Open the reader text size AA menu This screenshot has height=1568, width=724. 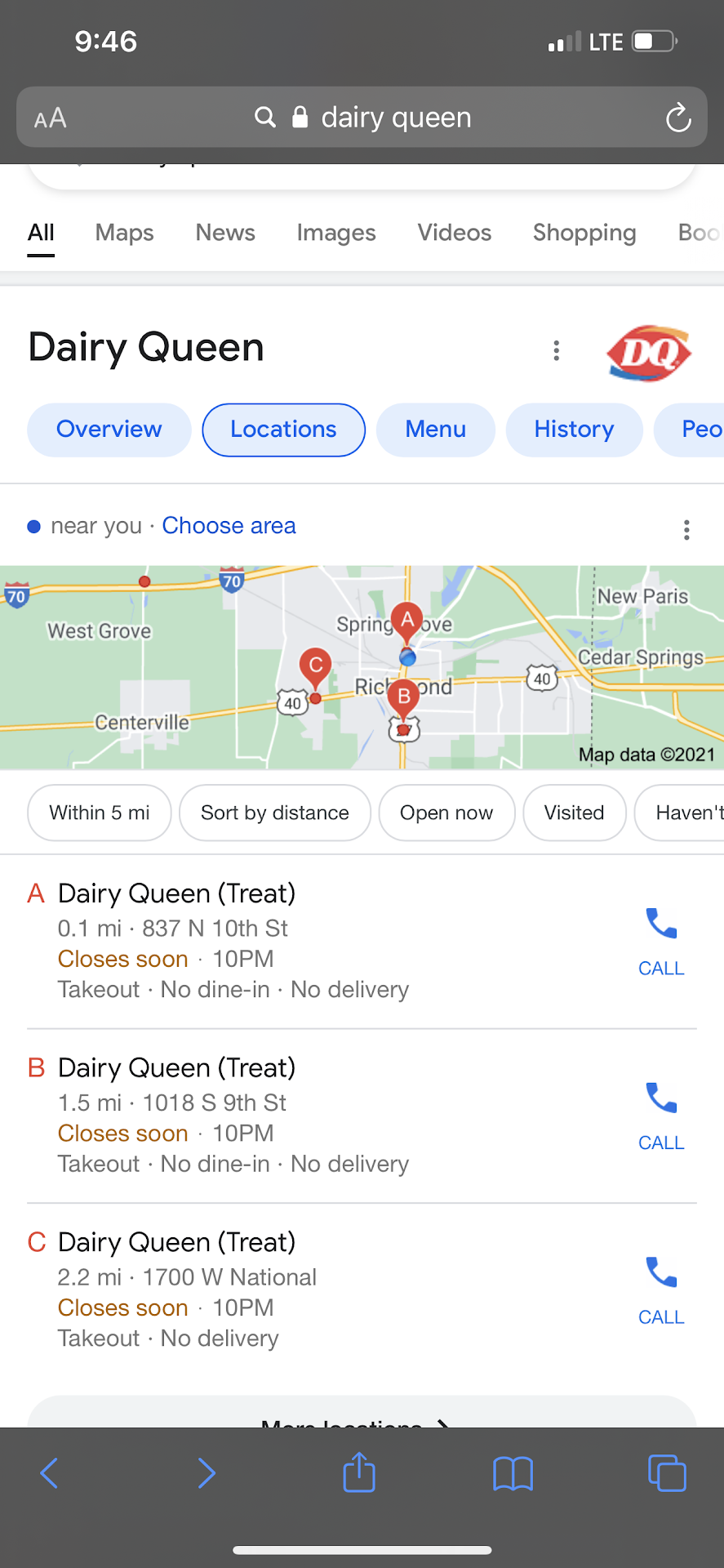[x=51, y=118]
